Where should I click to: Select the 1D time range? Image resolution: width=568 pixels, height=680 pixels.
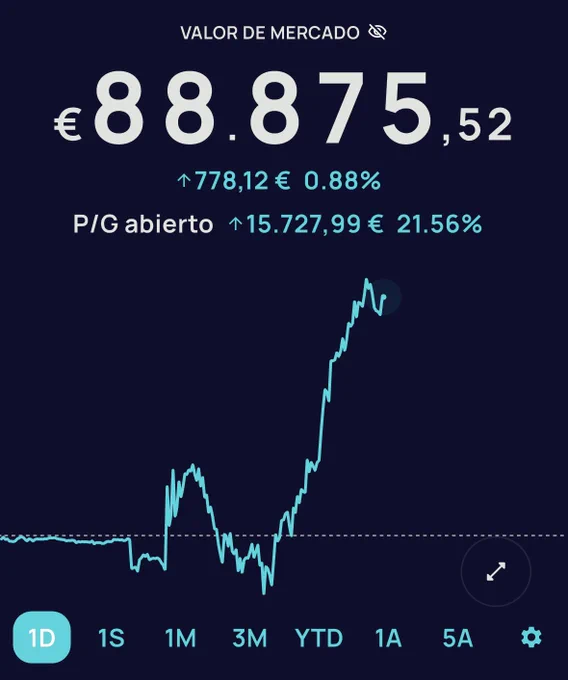[x=42, y=638]
